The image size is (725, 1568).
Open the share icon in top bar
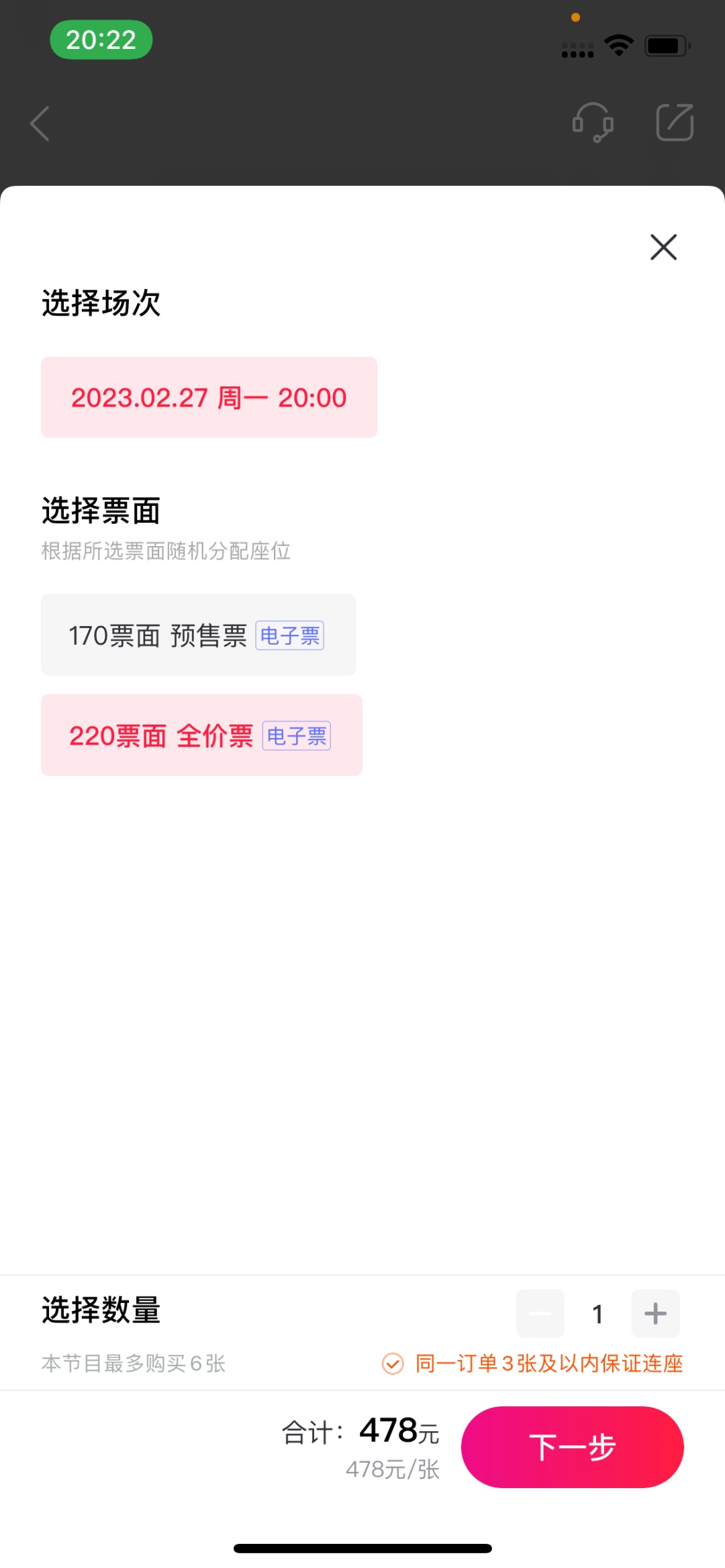pyautogui.click(x=674, y=123)
